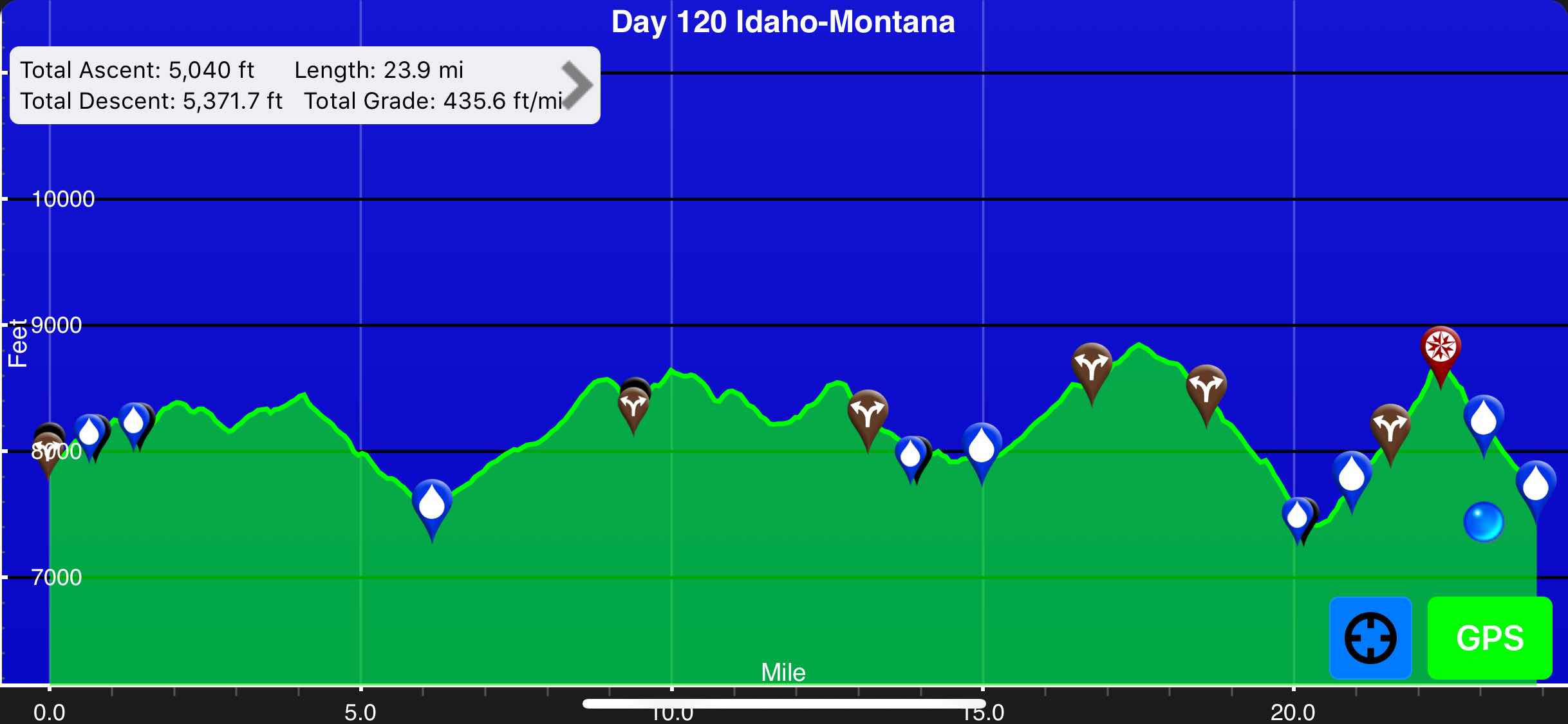Tap the blue current-location dot

(x=1483, y=522)
